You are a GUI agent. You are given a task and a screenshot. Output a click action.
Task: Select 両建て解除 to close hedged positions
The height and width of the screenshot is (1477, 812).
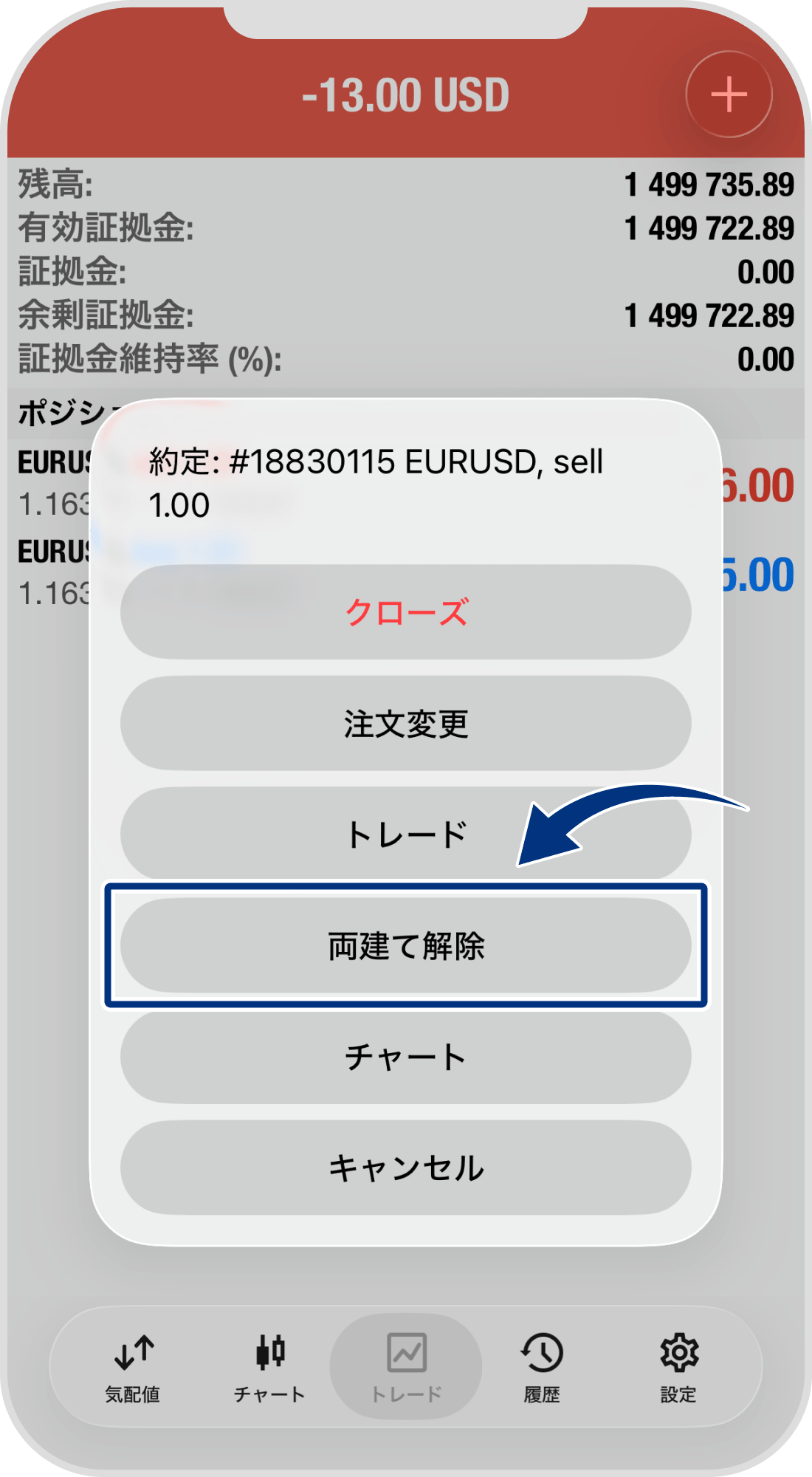[406, 947]
